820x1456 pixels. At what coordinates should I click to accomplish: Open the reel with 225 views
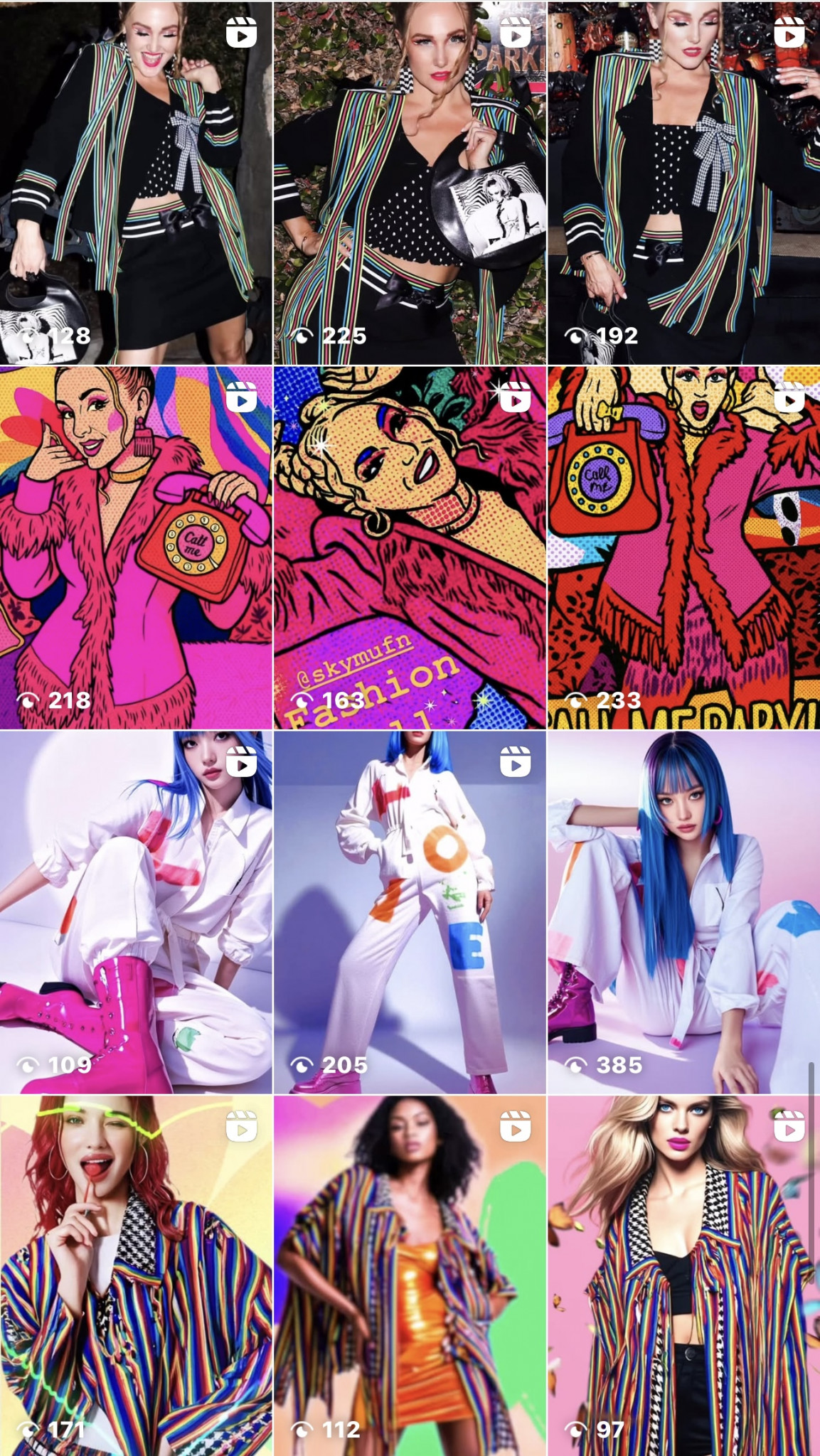(410, 183)
